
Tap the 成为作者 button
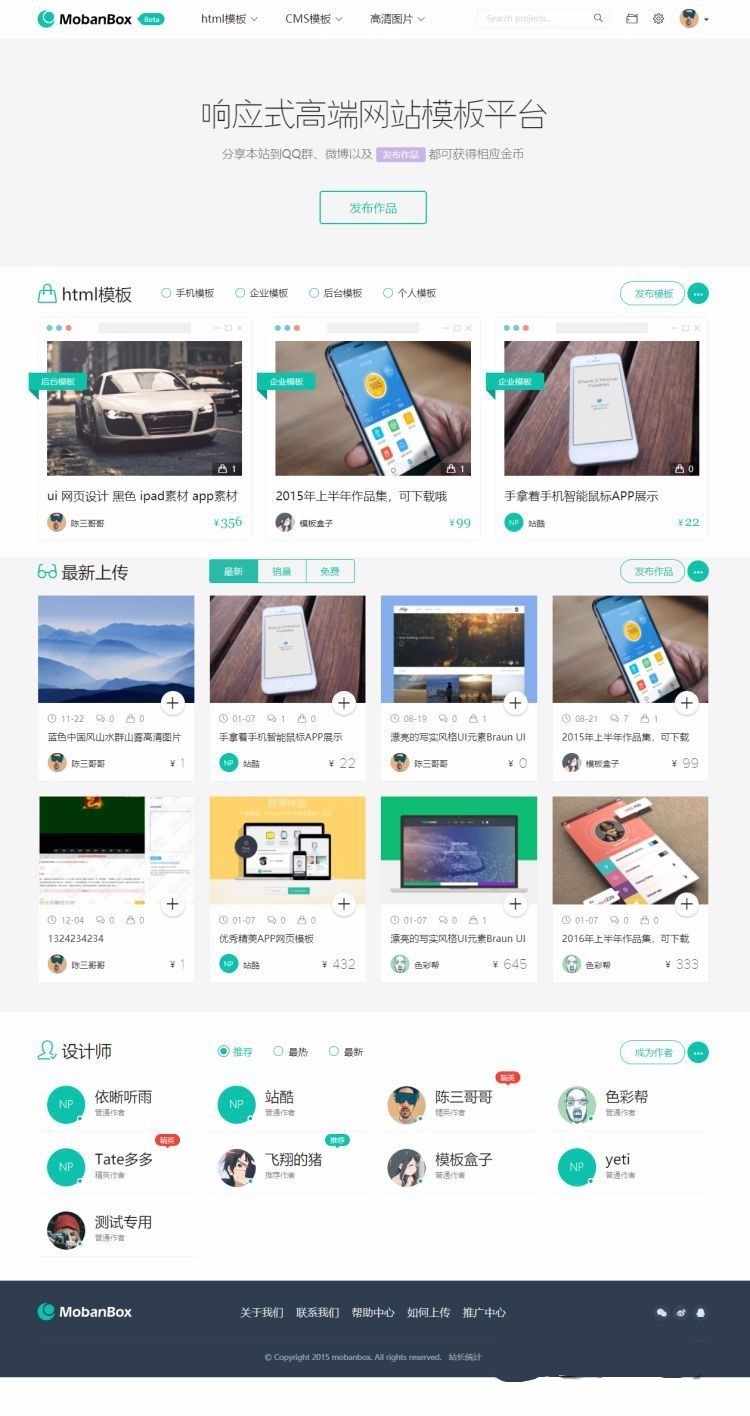(x=652, y=1052)
